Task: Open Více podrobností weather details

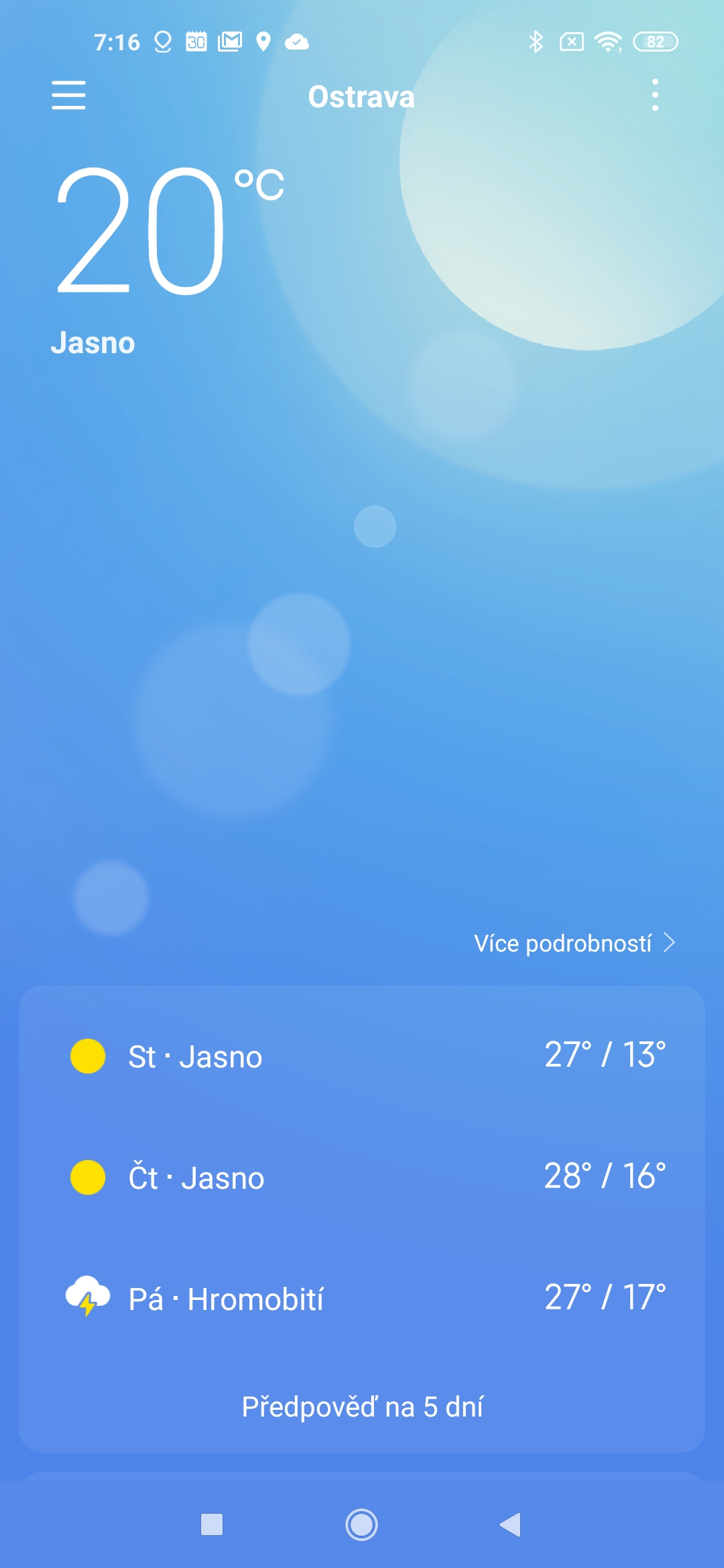Action: [x=574, y=943]
